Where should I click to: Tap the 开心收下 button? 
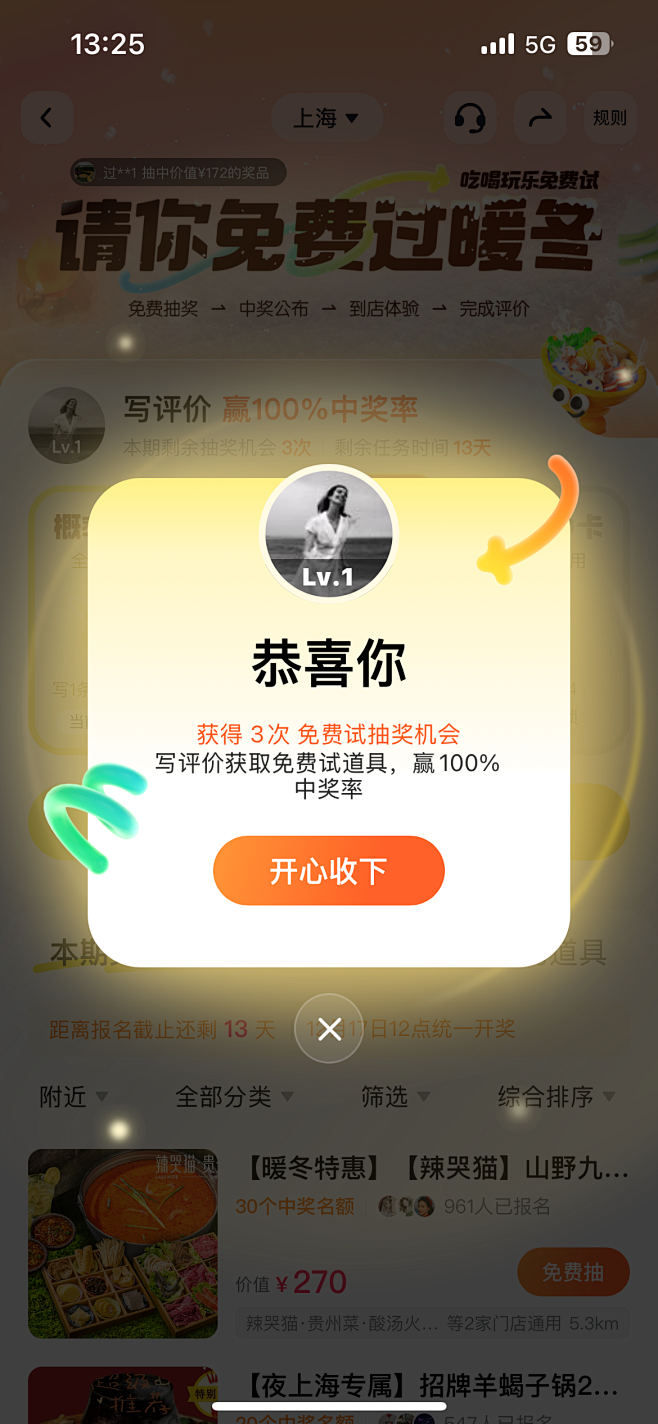click(x=328, y=871)
